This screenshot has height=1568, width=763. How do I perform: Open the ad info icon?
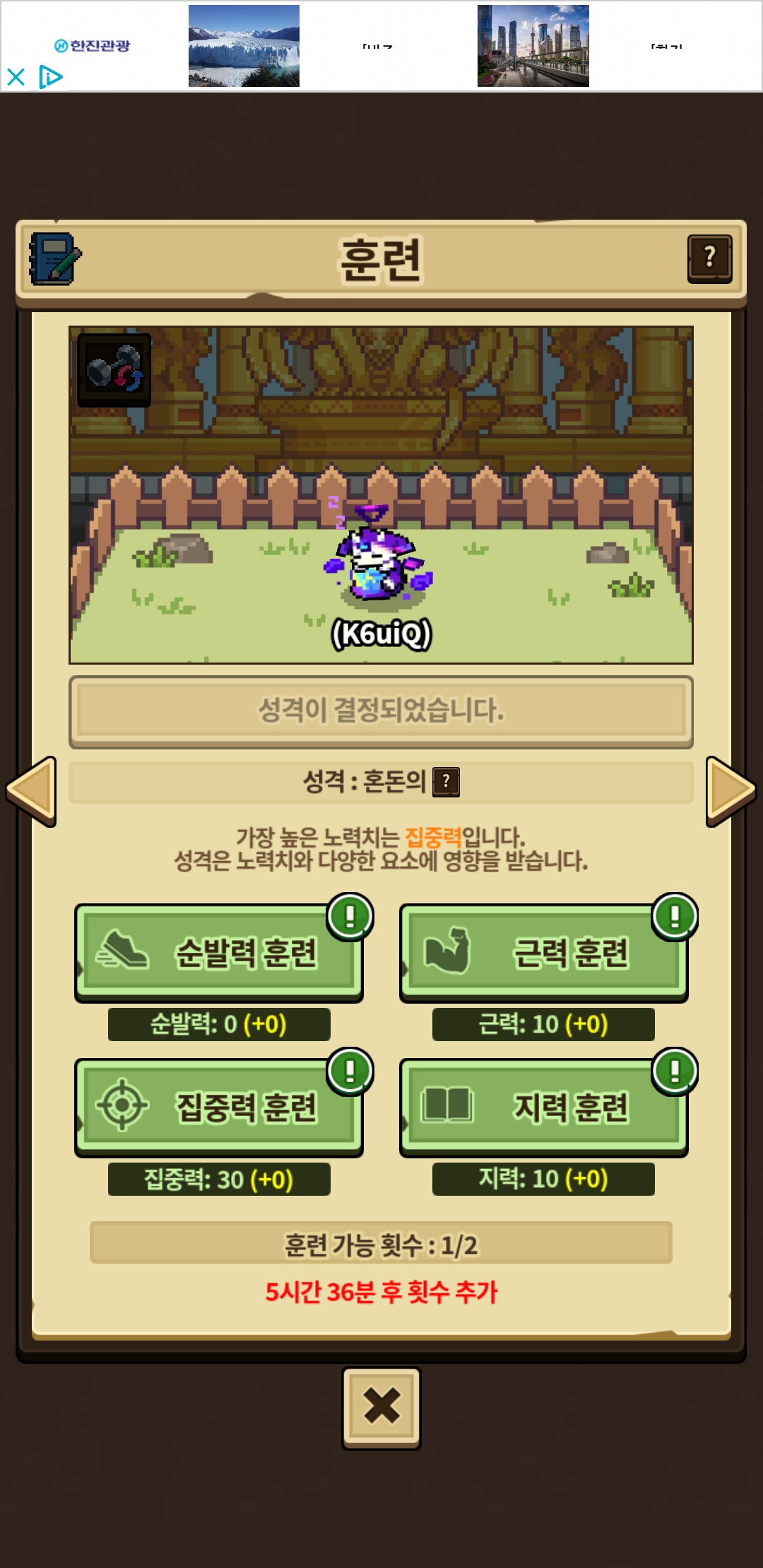pyautogui.click(x=51, y=76)
